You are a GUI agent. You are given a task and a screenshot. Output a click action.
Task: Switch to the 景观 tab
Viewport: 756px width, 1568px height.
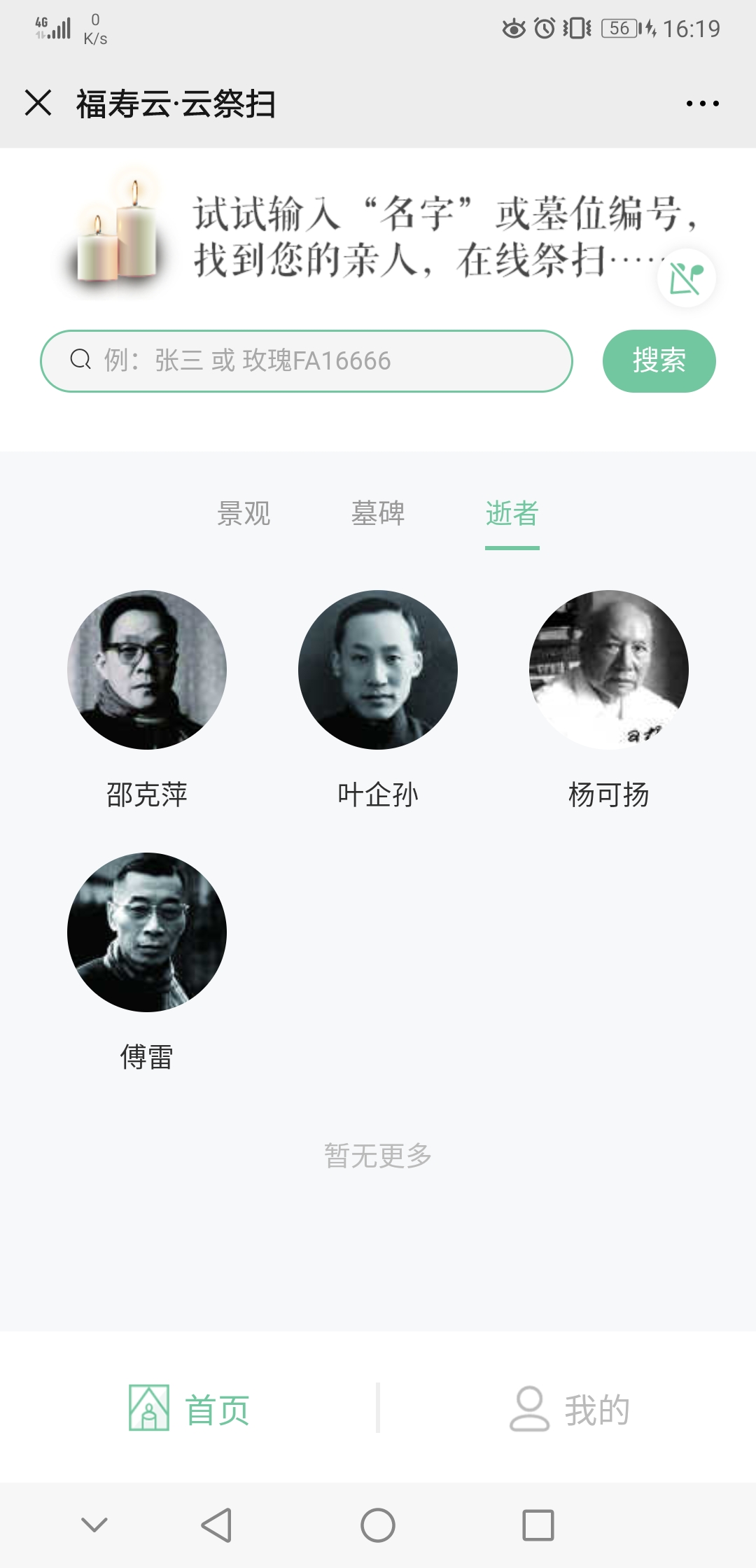[x=244, y=514]
